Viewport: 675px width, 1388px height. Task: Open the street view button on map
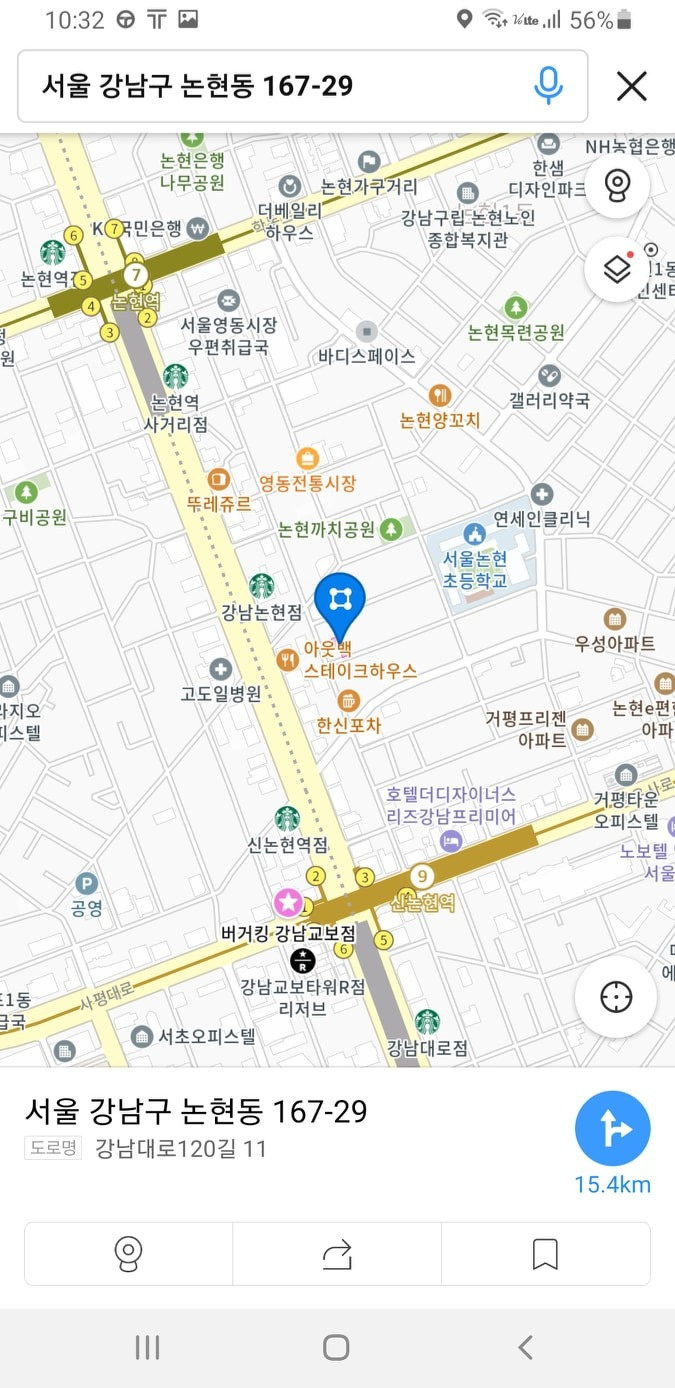[617, 185]
